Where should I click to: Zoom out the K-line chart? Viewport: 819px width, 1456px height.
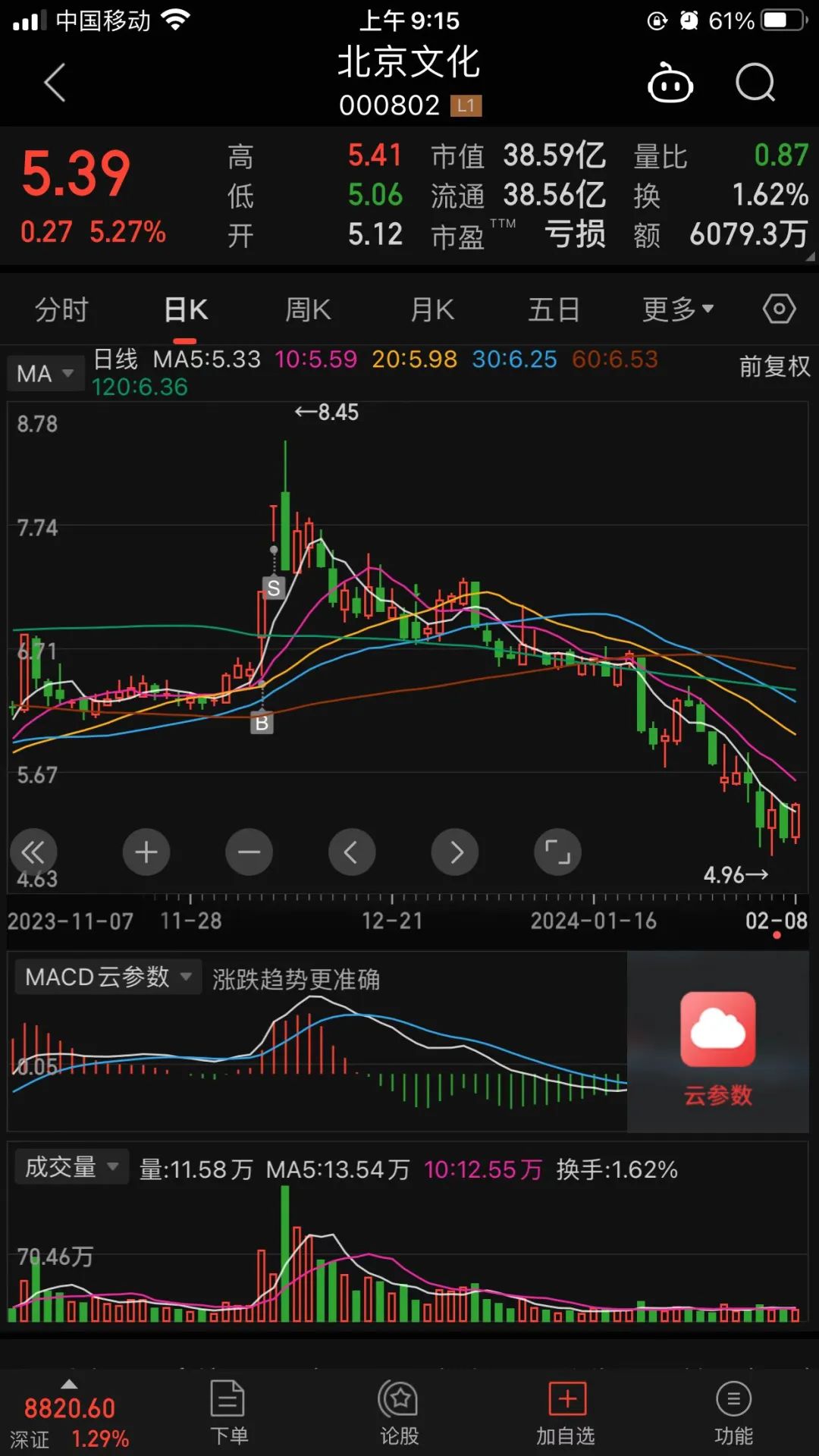pyautogui.click(x=249, y=852)
